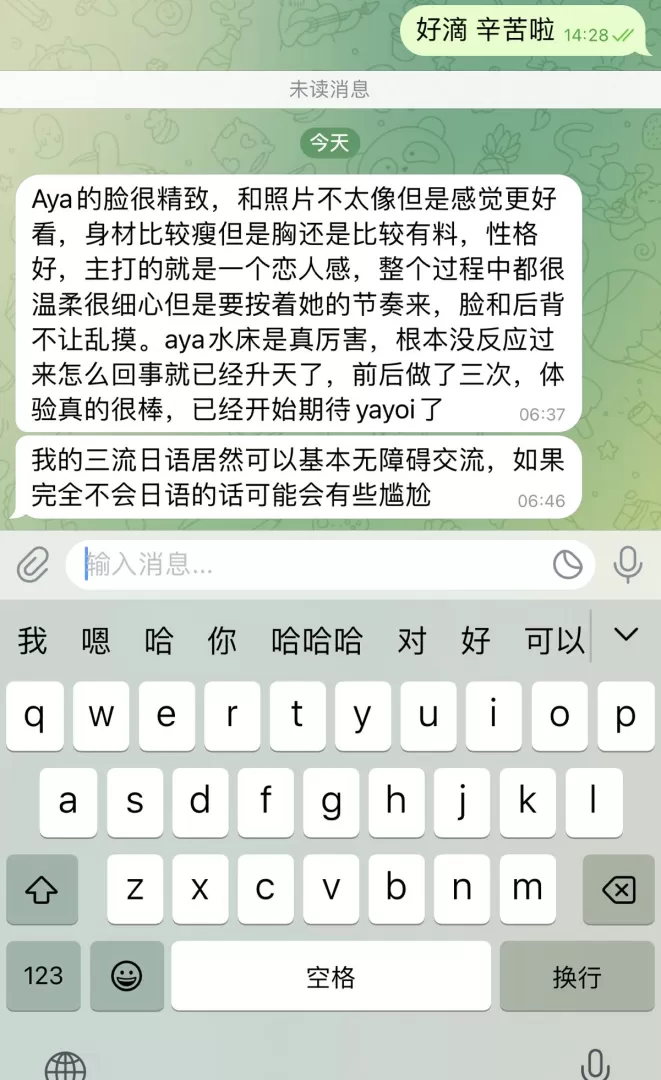Image resolution: width=661 pixels, height=1080 pixels.
Task: Select the 嗯 keyboard suggestion
Action: click(96, 640)
